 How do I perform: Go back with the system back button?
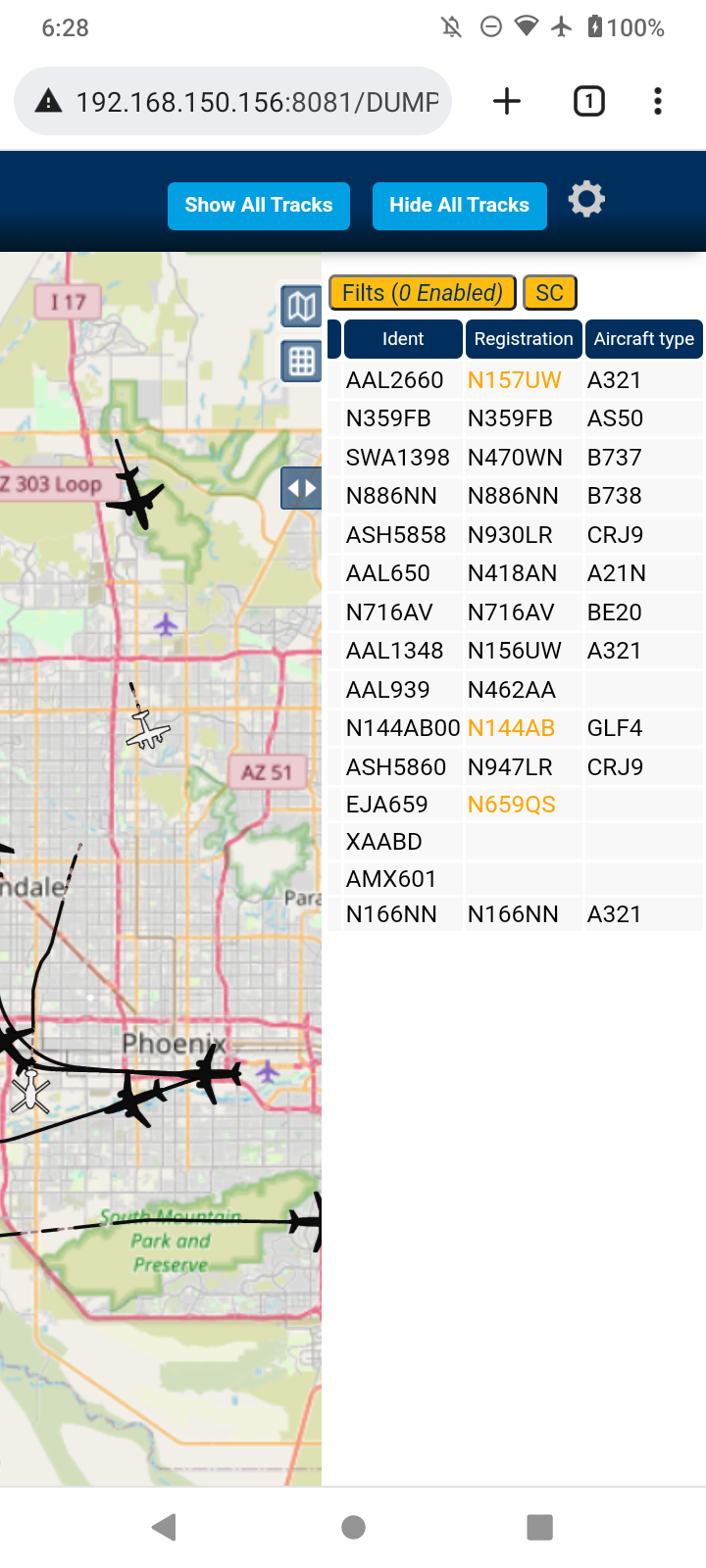click(165, 1527)
